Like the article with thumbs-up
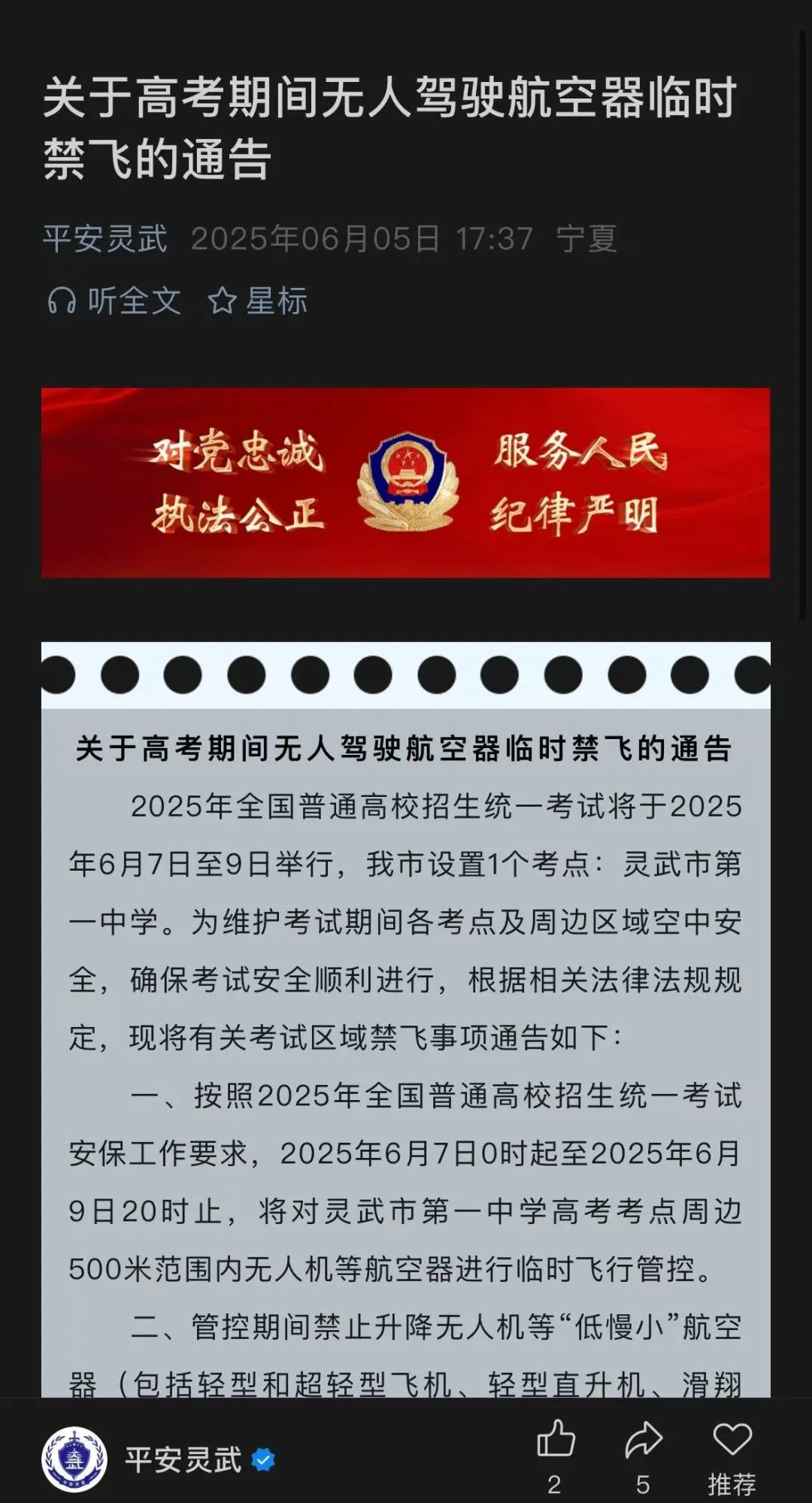Viewport: 812px width, 1503px height. pyautogui.click(x=556, y=1440)
